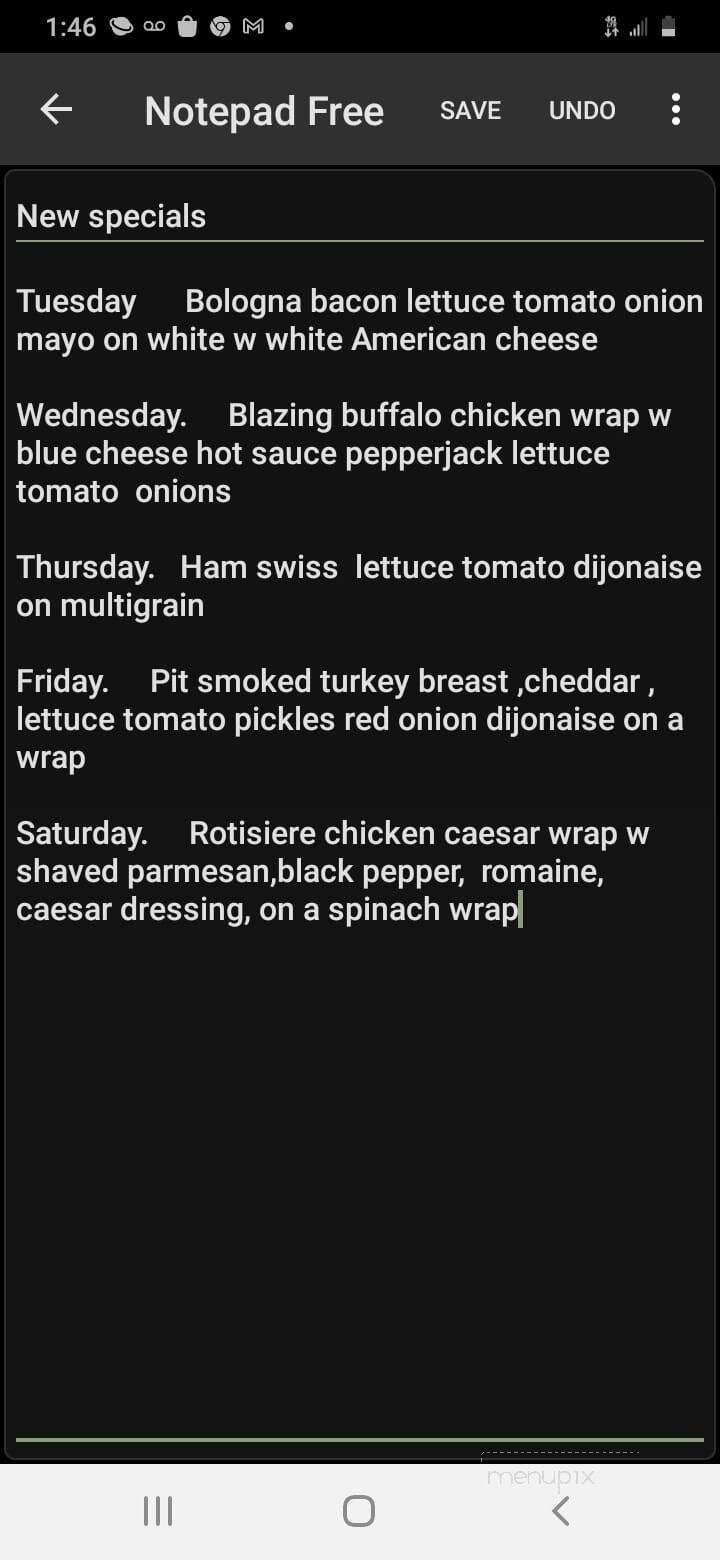The width and height of the screenshot is (720, 1560).
Task: Tap the Home navigation button
Action: coord(358,1512)
